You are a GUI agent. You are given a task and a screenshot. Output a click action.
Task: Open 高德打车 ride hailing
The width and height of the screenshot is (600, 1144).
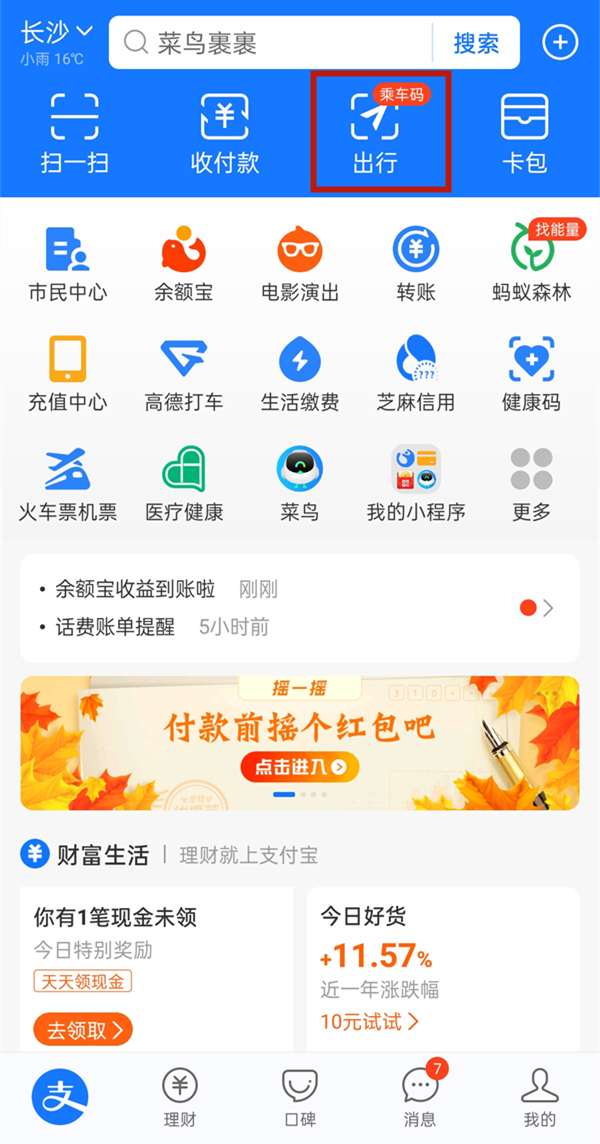tap(184, 373)
